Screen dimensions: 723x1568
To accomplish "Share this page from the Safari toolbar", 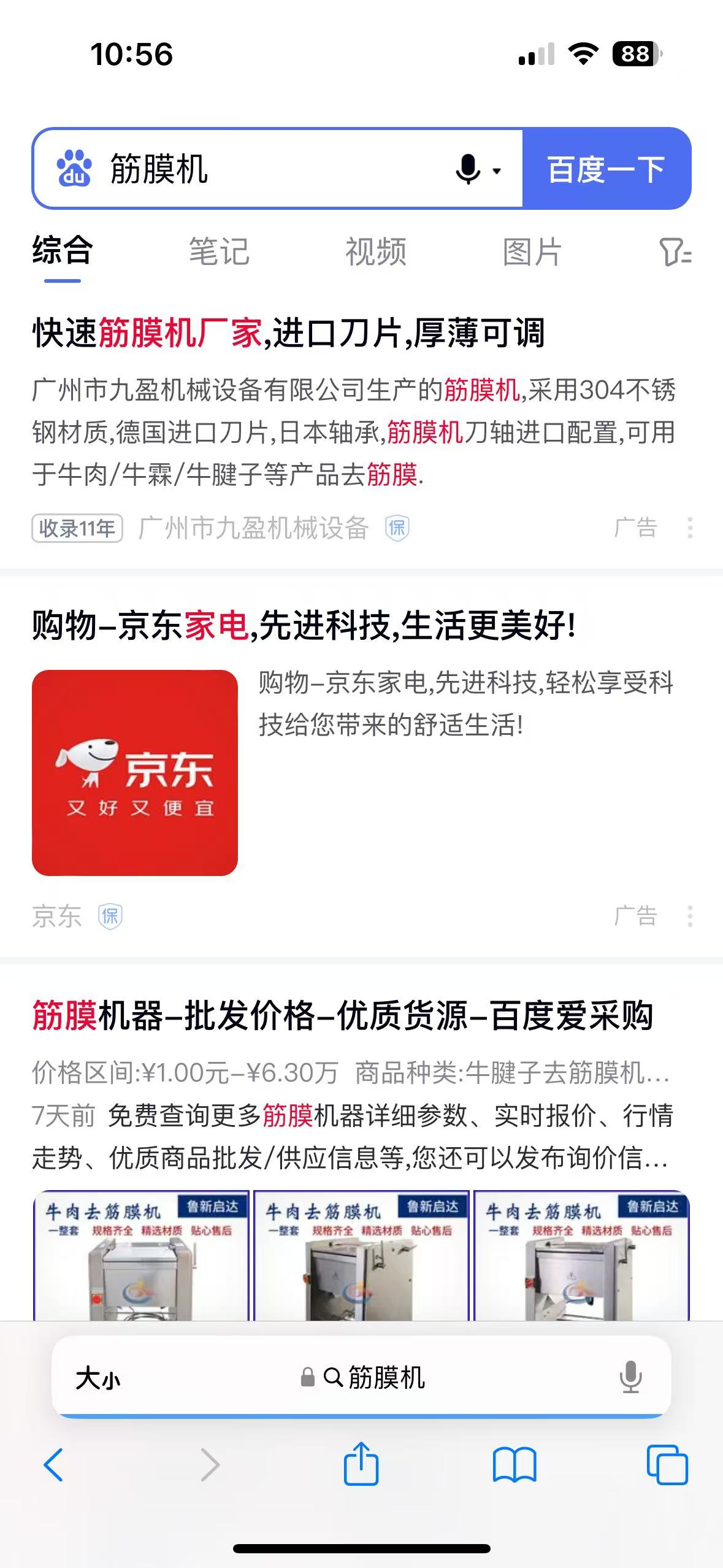I will point(361,1464).
